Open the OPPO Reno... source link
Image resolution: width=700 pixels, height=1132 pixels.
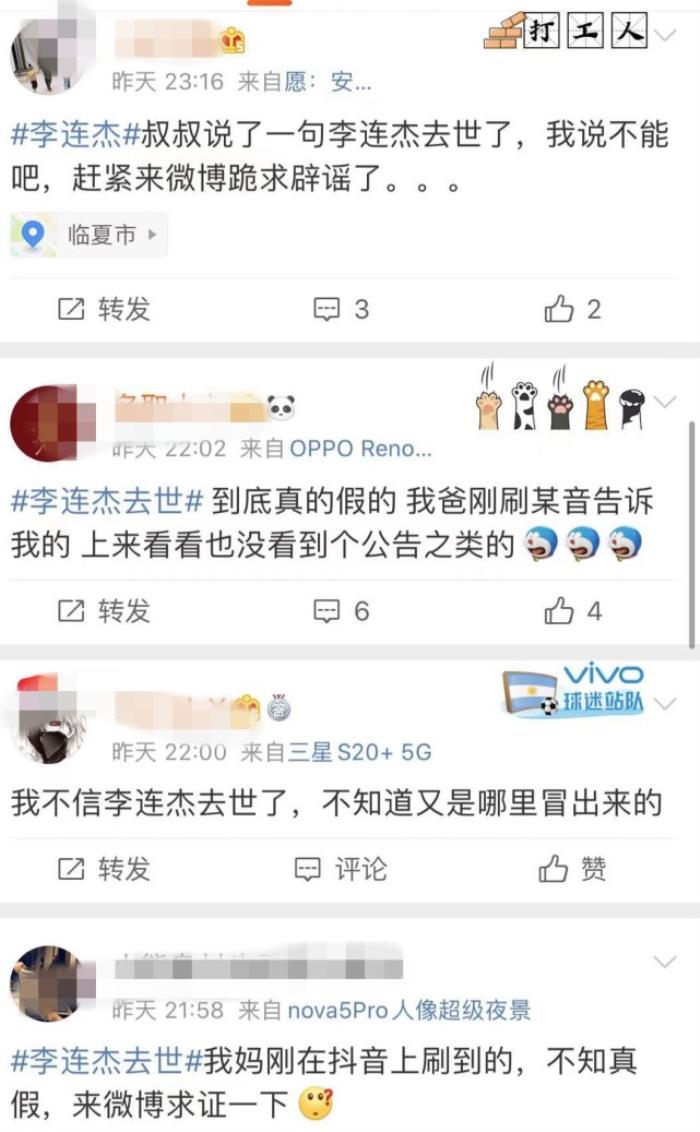359,448
